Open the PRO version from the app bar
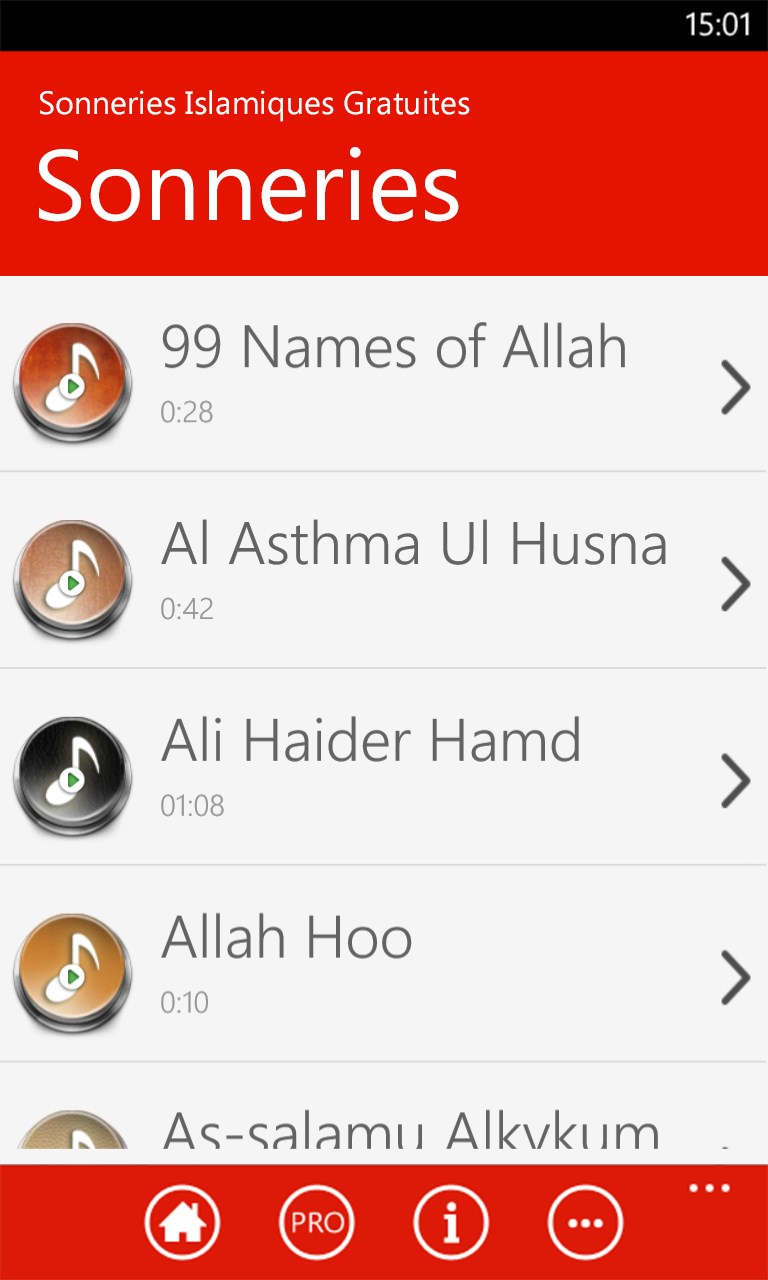The width and height of the screenshot is (768, 1280). [316, 1222]
